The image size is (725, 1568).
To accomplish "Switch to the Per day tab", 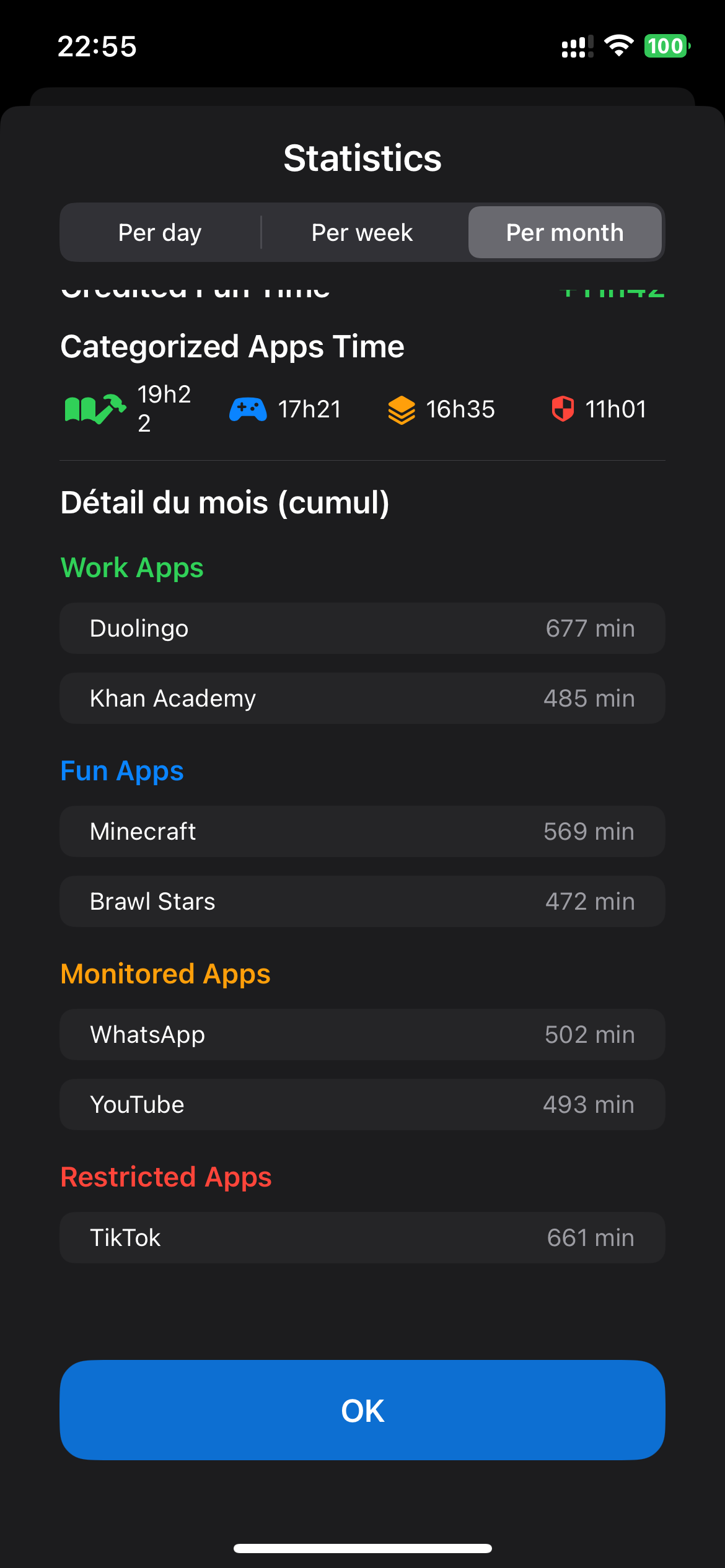I will pyautogui.click(x=159, y=232).
